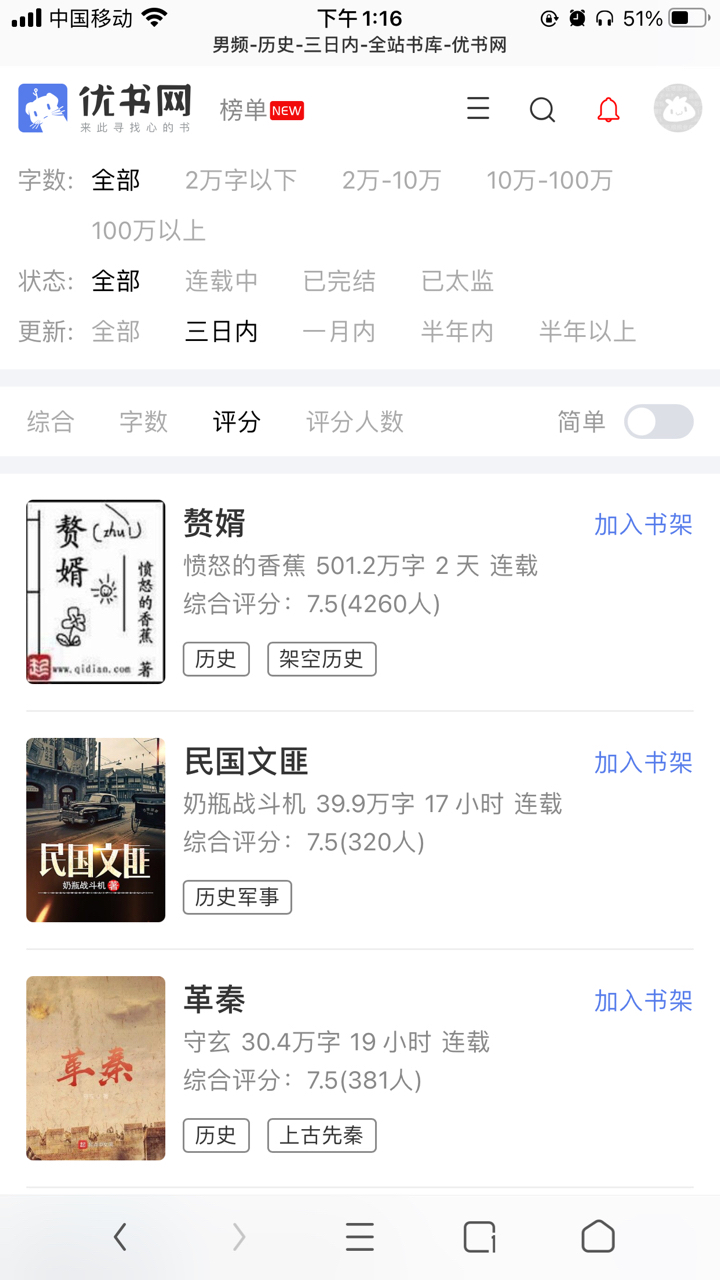The width and height of the screenshot is (720, 1280).
Task: Go back with the browser back arrow
Action: tap(120, 1237)
